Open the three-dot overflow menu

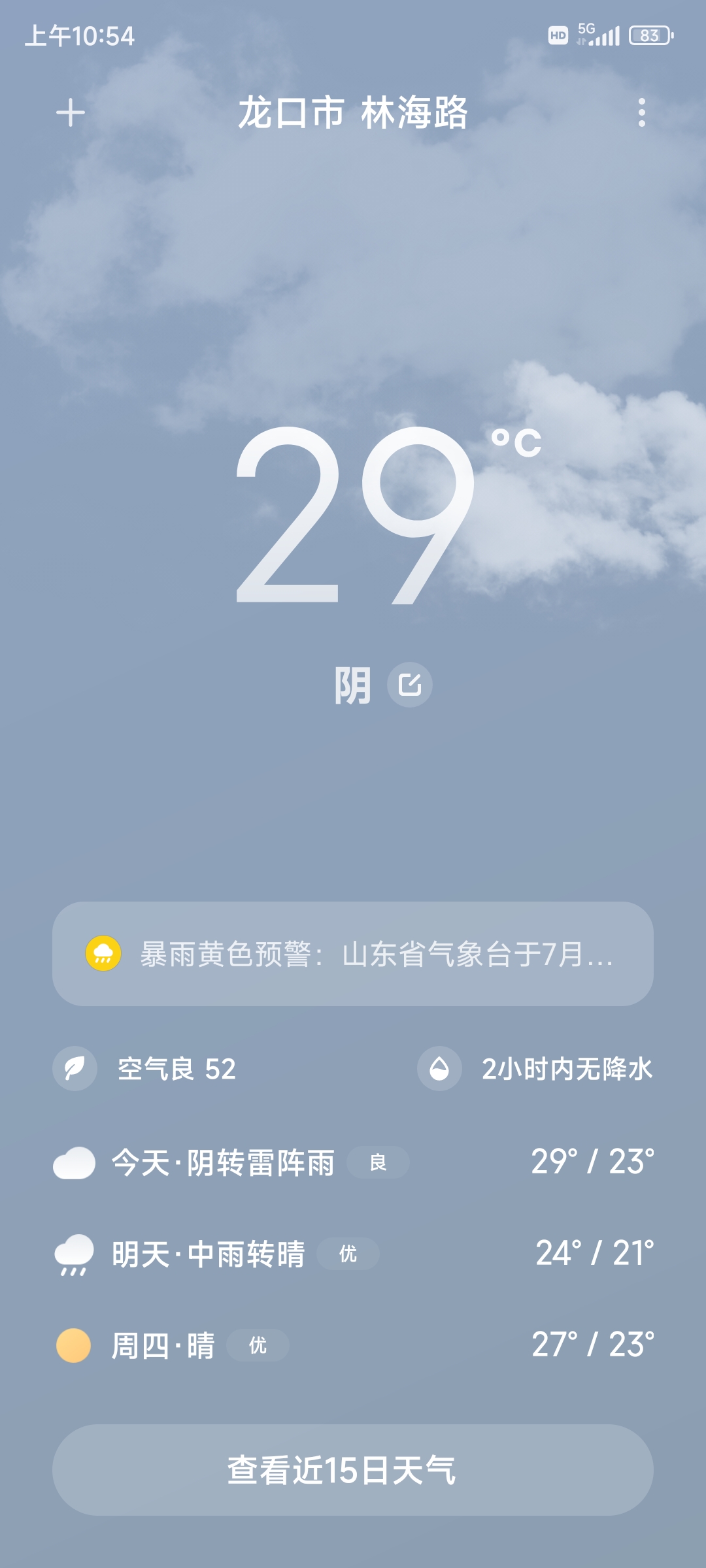[642, 112]
